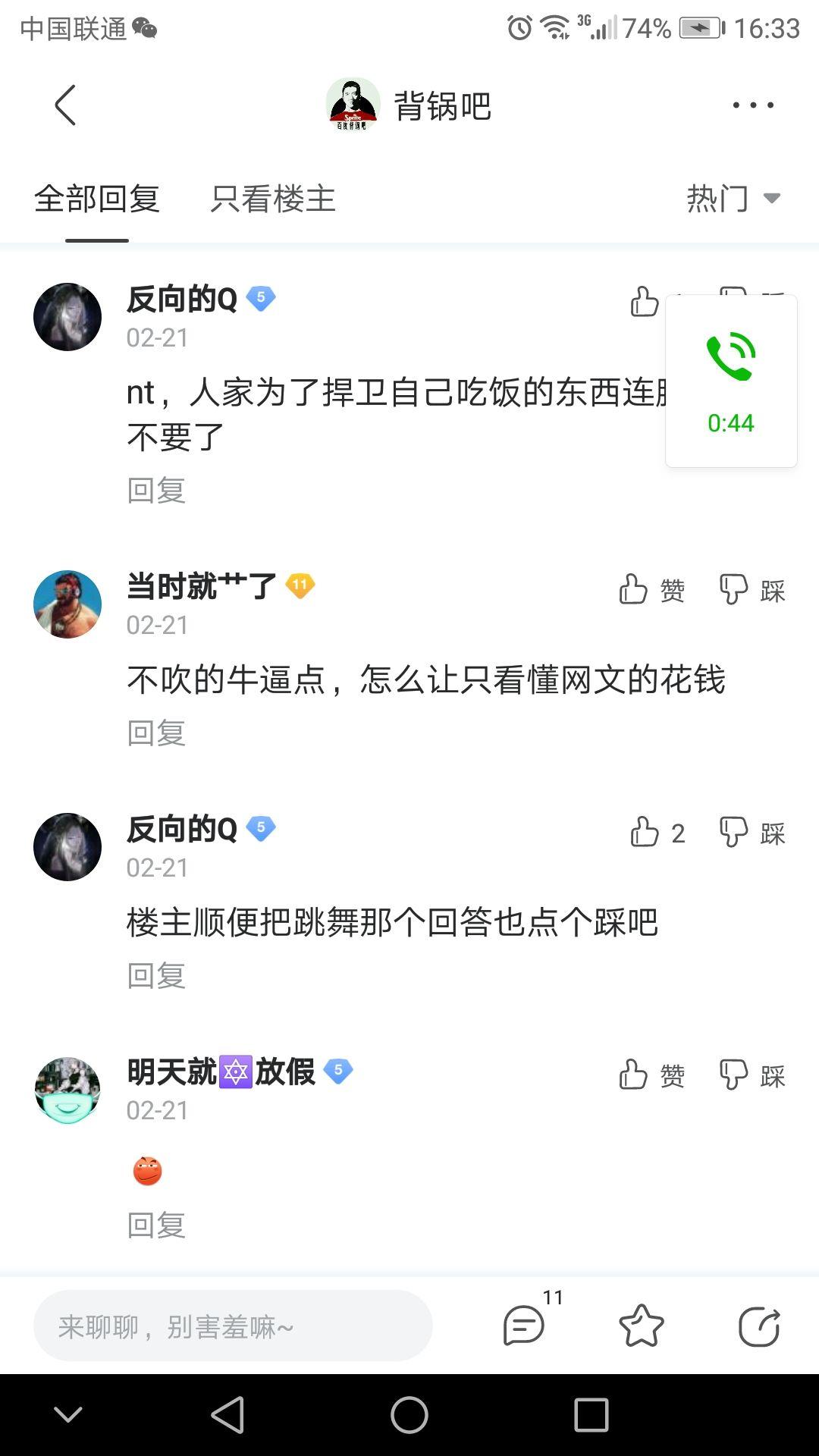Viewport: 819px width, 1456px height.
Task: Like the comment by 明天就放假
Action: point(651,1075)
